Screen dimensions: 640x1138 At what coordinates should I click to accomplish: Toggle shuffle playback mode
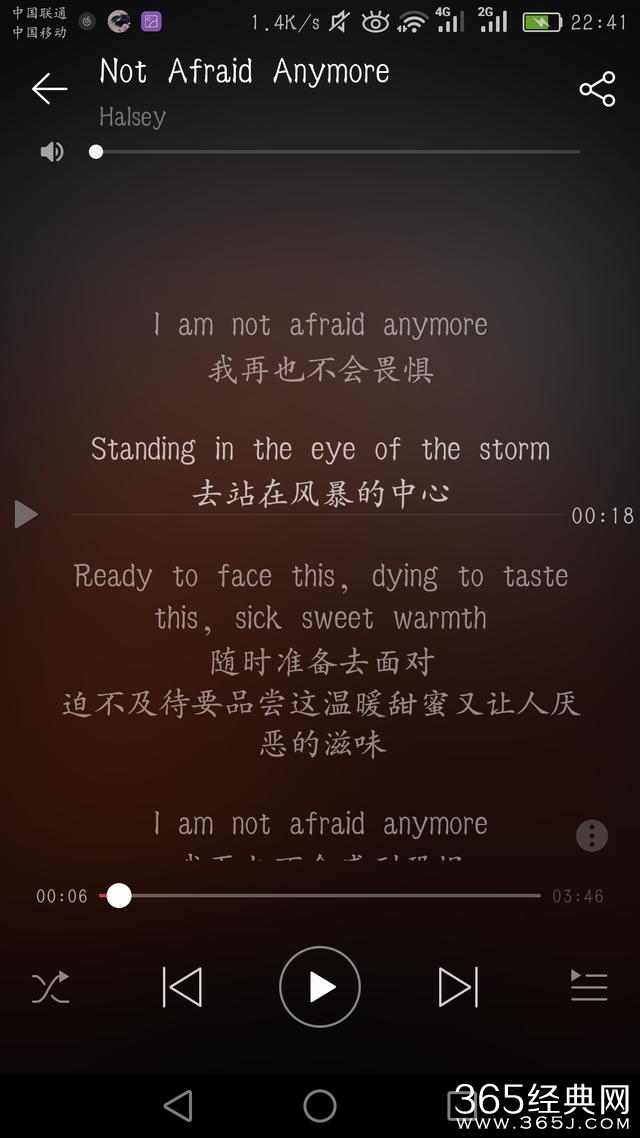(50, 987)
